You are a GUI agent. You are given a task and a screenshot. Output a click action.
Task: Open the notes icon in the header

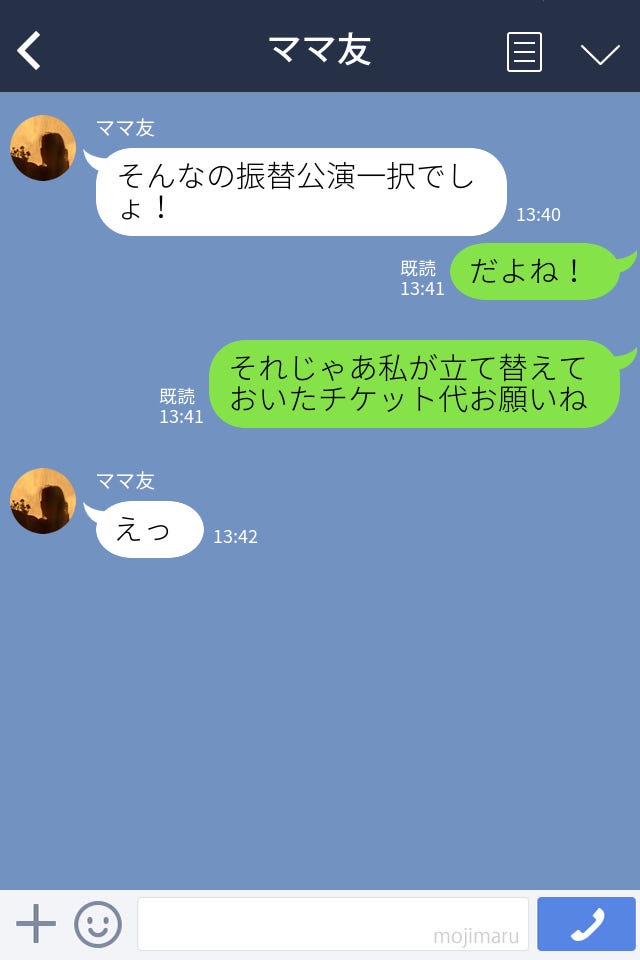tap(524, 52)
